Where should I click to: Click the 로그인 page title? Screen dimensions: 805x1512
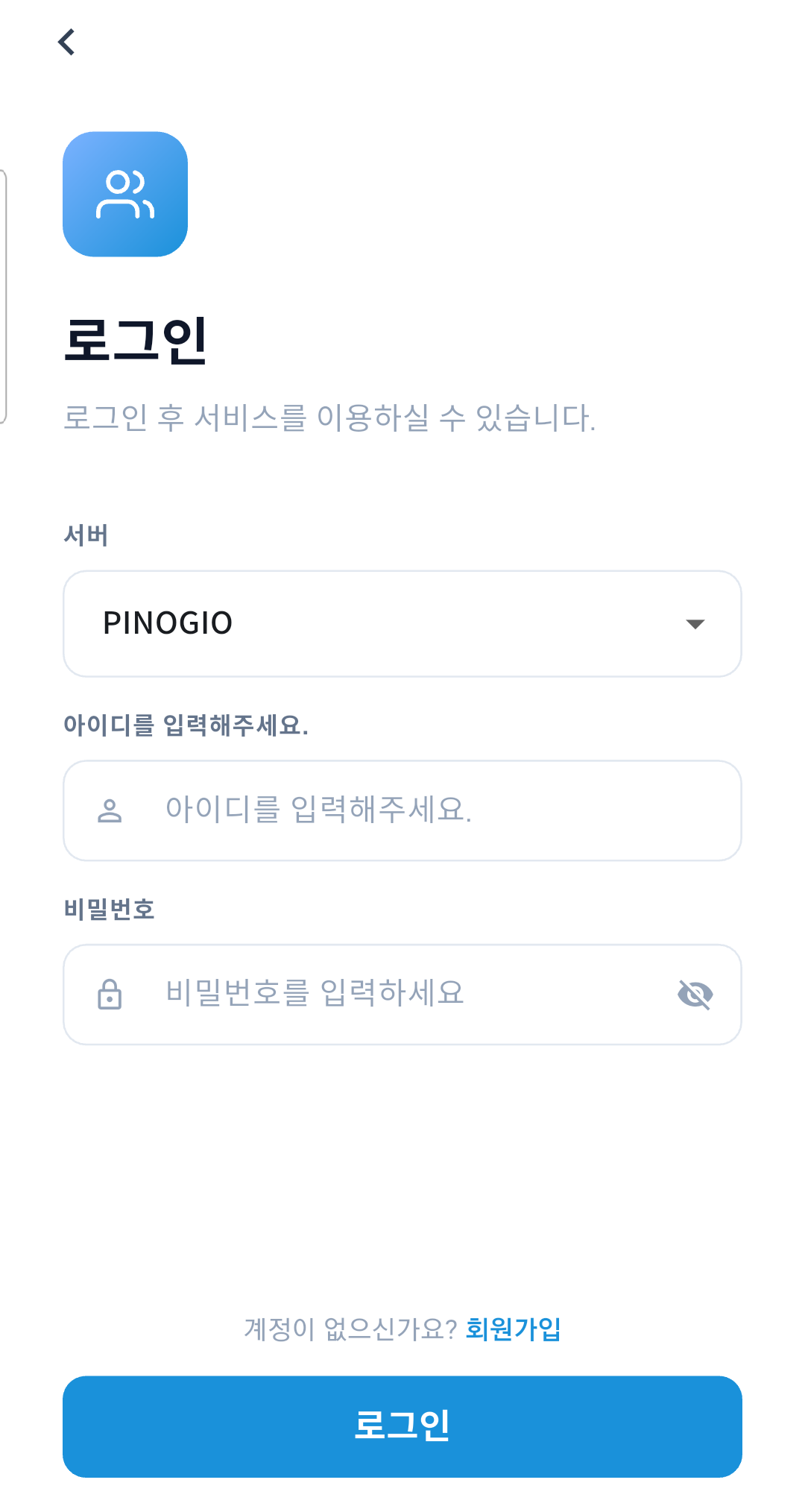pyautogui.click(x=137, y=341)
